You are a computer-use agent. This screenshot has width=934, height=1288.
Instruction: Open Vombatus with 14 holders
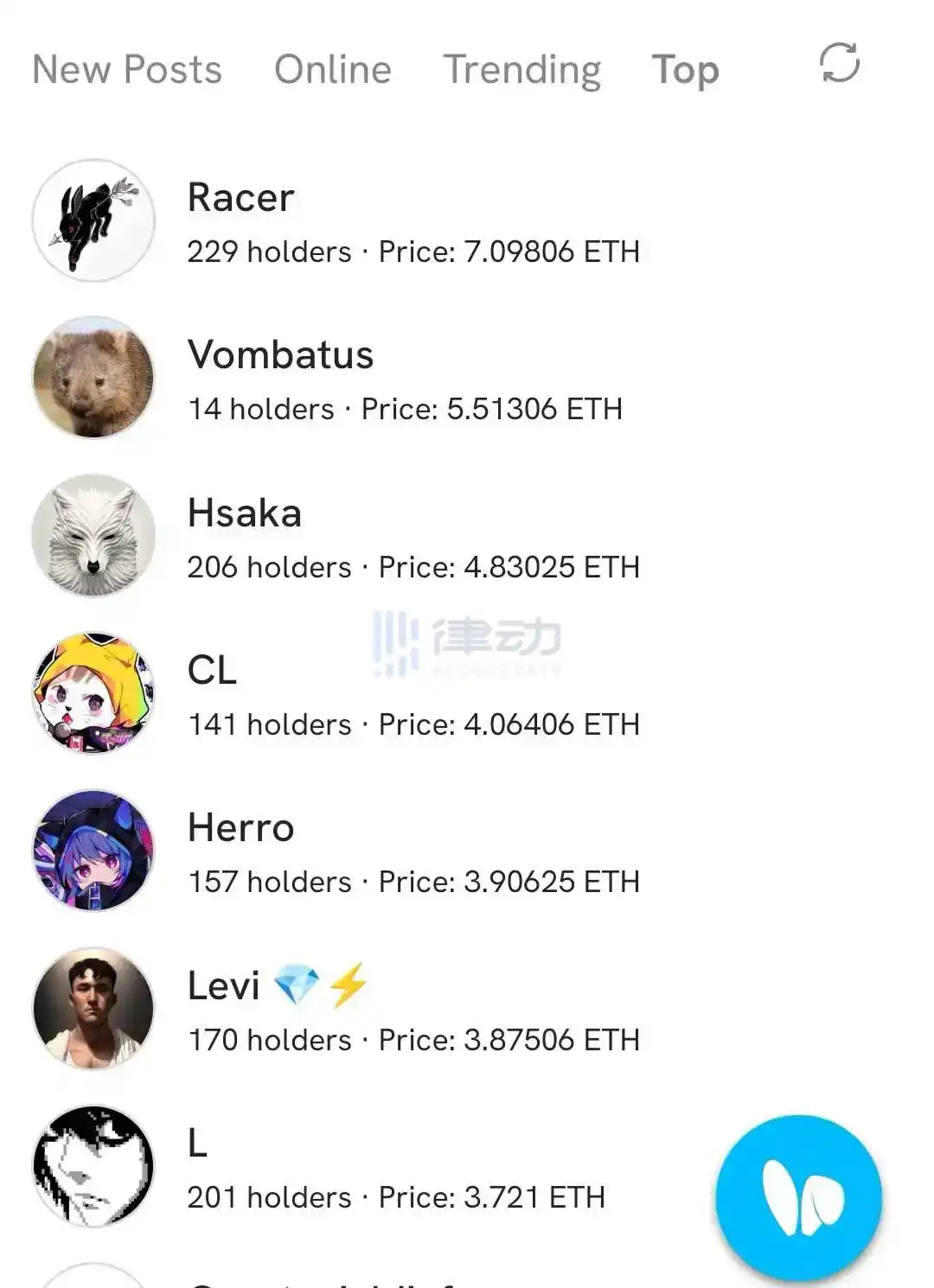click(x=405, y=380)
